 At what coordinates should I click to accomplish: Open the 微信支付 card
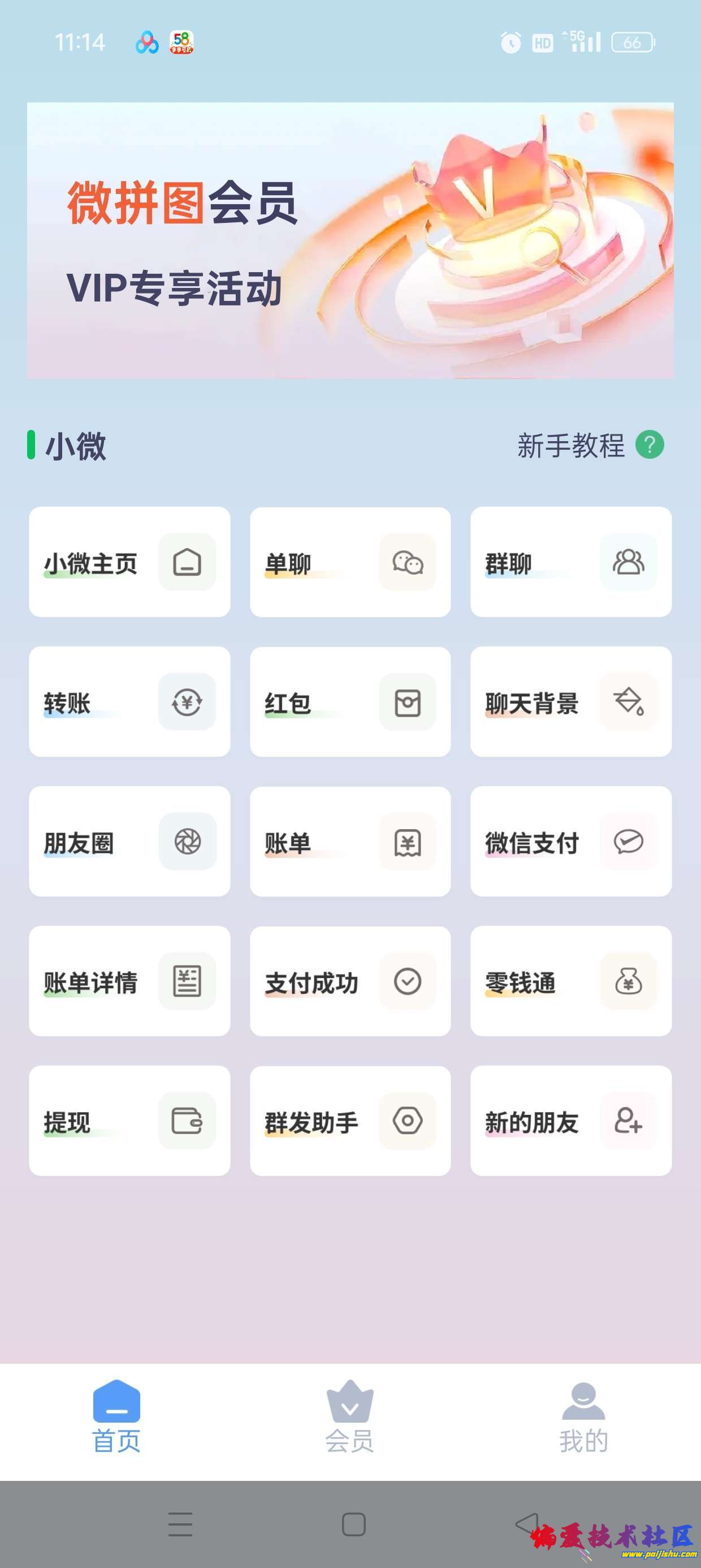pyautogui.click(x=571, y=841)
